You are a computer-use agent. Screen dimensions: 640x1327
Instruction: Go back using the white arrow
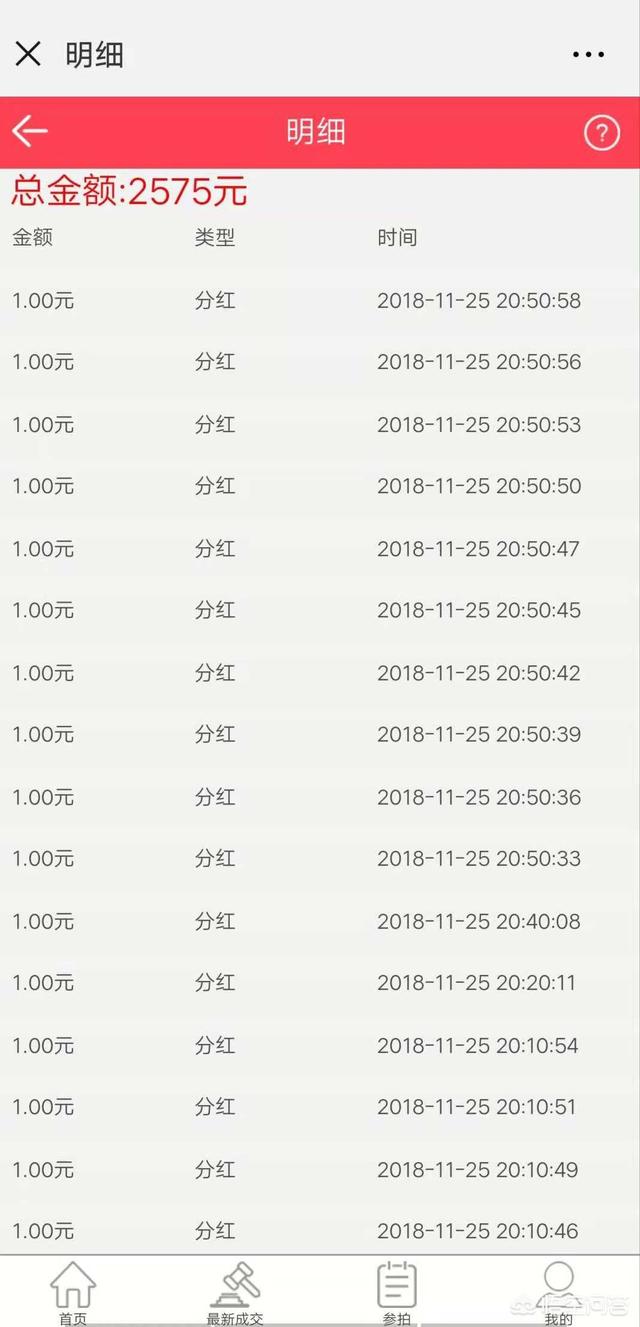[30, 131]
